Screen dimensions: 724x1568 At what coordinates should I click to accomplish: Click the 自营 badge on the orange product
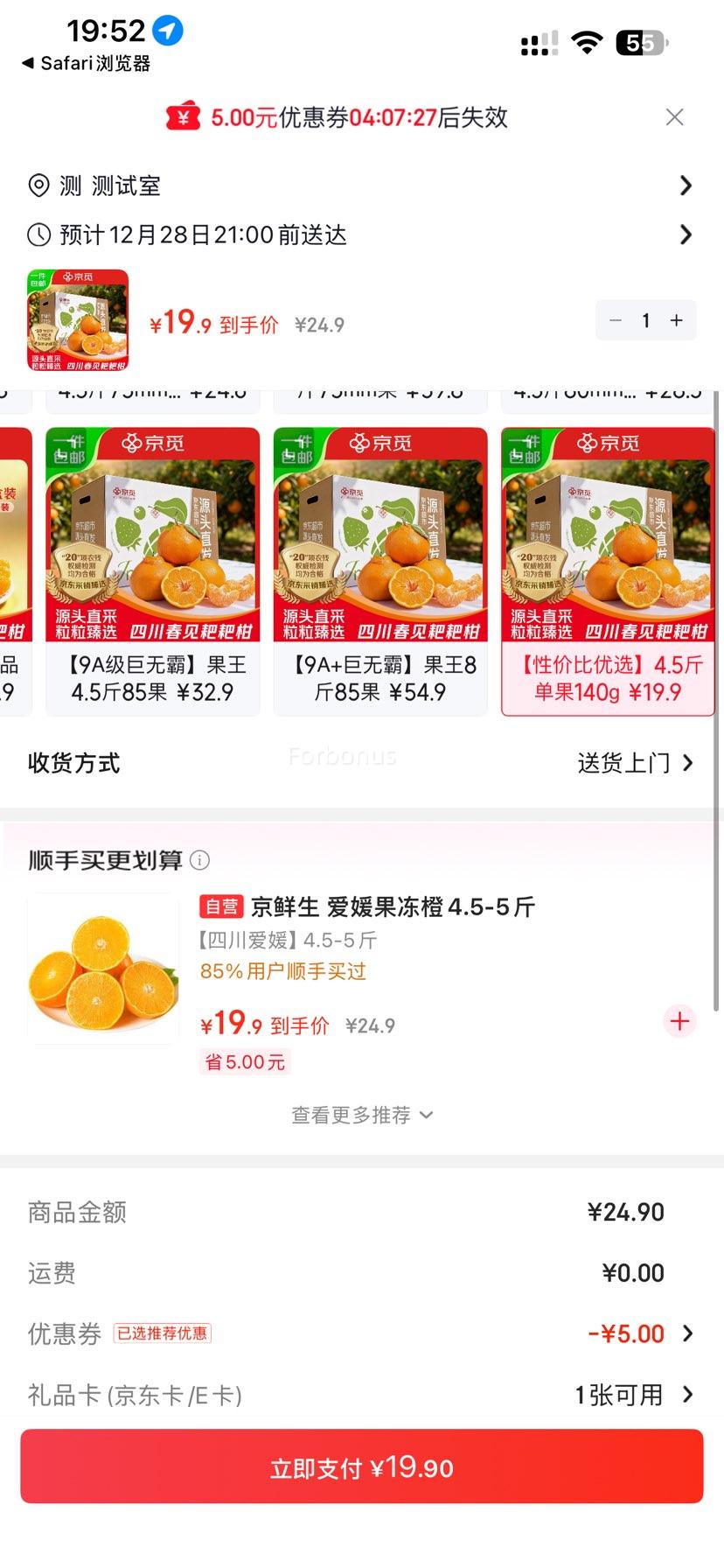tap(221, 906)
